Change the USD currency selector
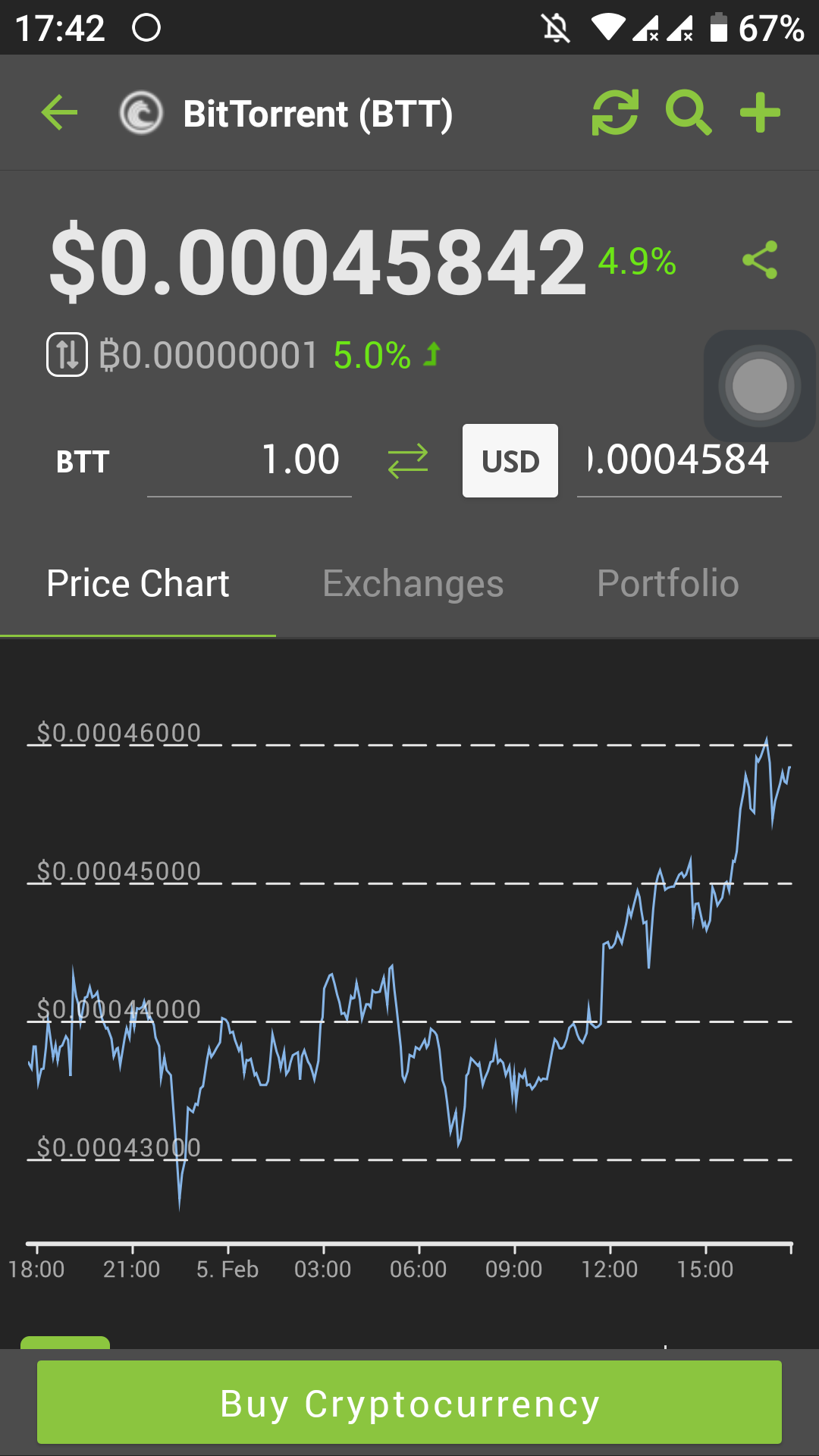 click(x=510, y=461)
